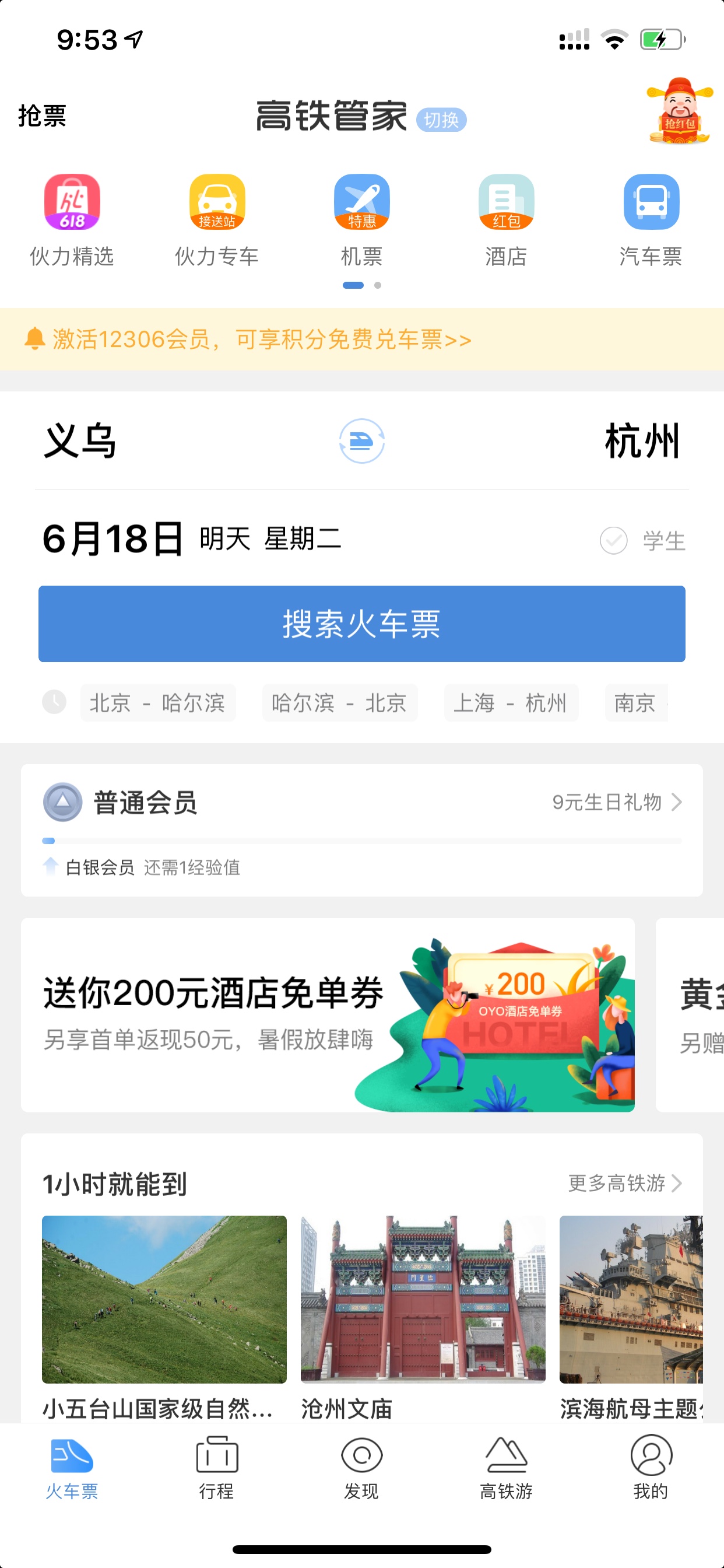Open 伙力专车 car service

(217, 219)
